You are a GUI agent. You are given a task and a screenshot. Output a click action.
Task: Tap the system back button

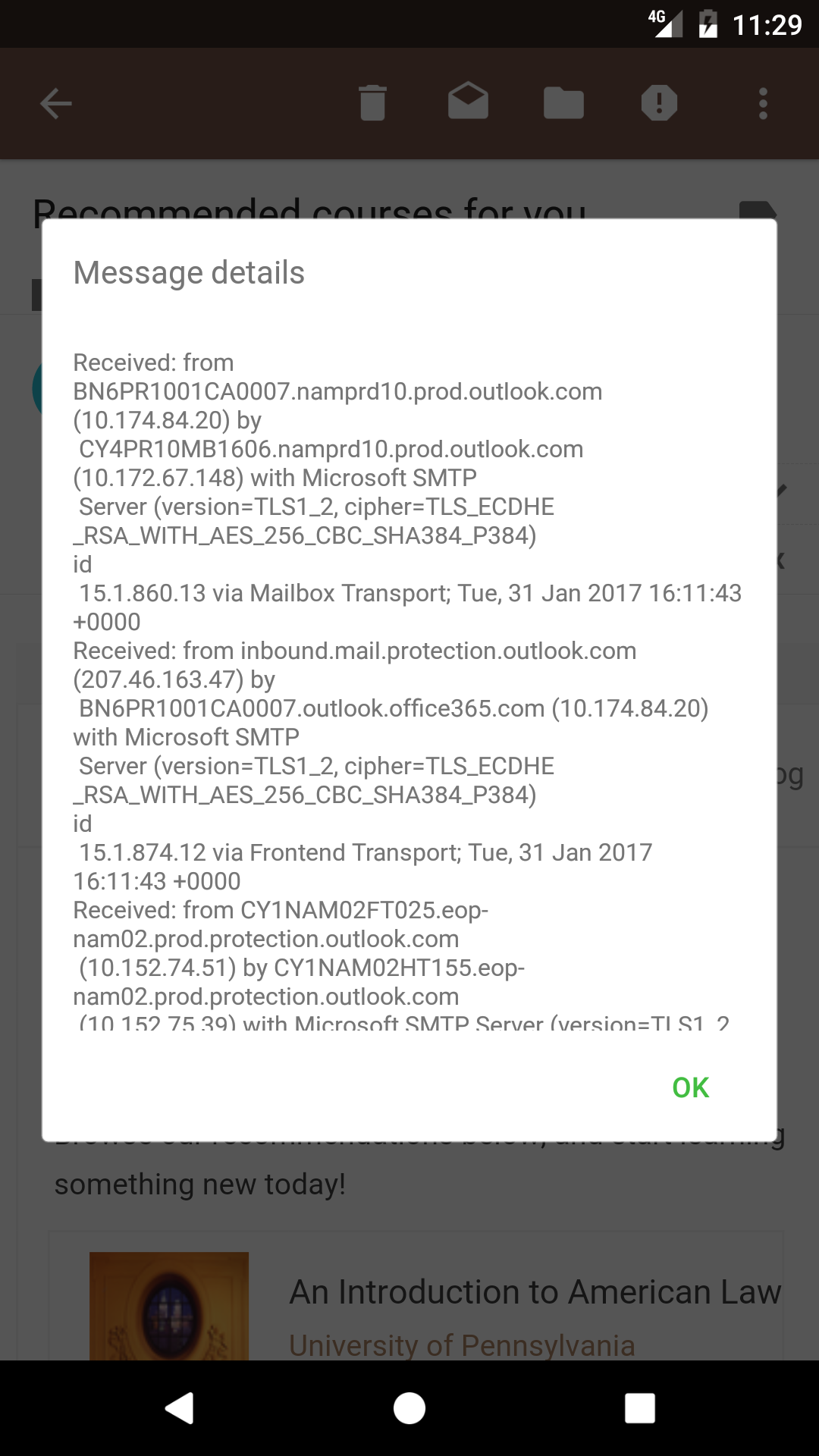pyautogui.click(x=180, y=1408)
